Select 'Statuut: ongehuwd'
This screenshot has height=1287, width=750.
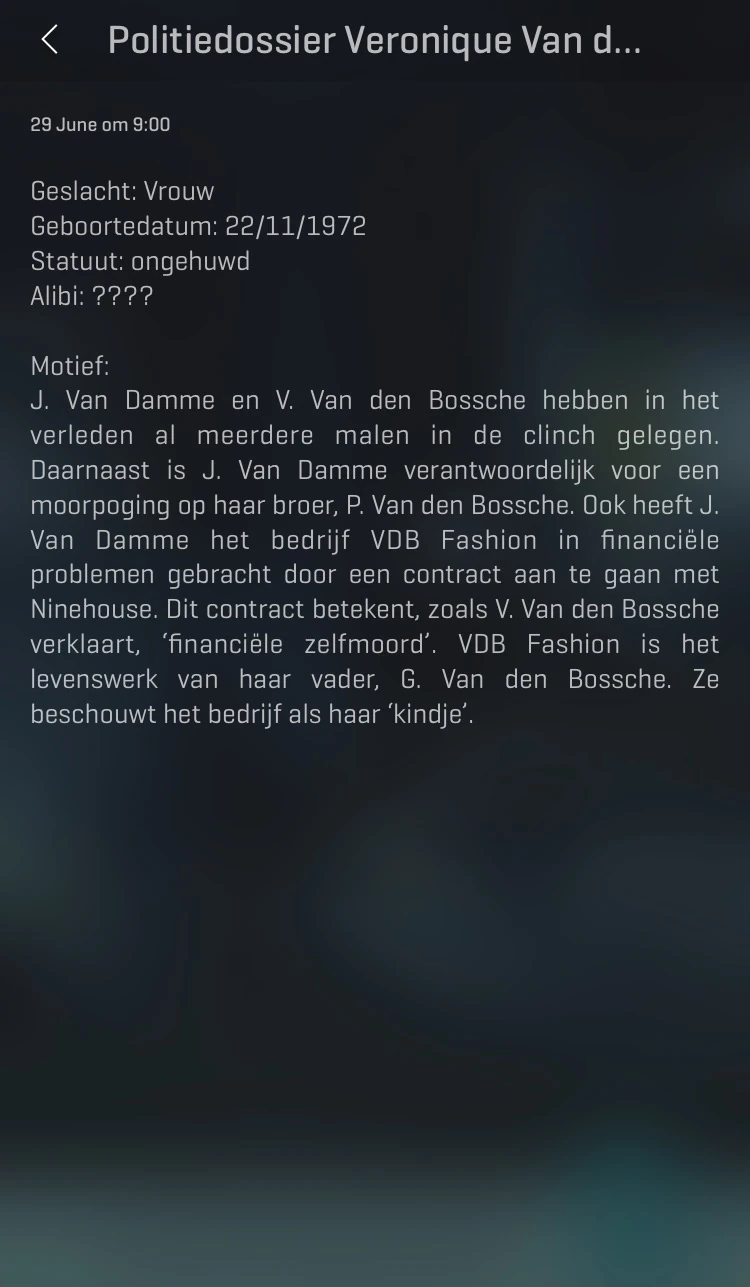(x=140, y=261)
